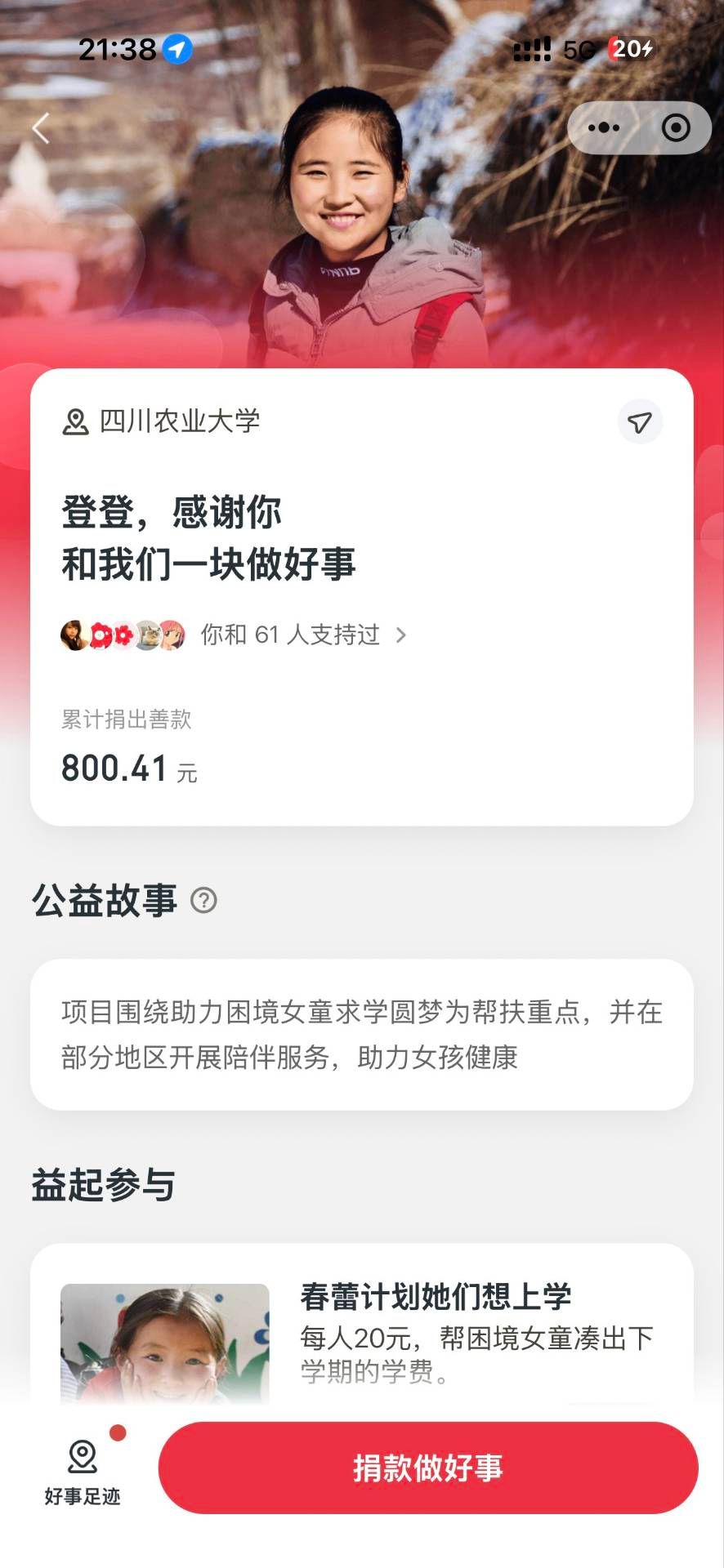The width and height of the screenshot is (724, 1568).
Task: Share the page with the paper-plane icon
Action: (639, 422)
